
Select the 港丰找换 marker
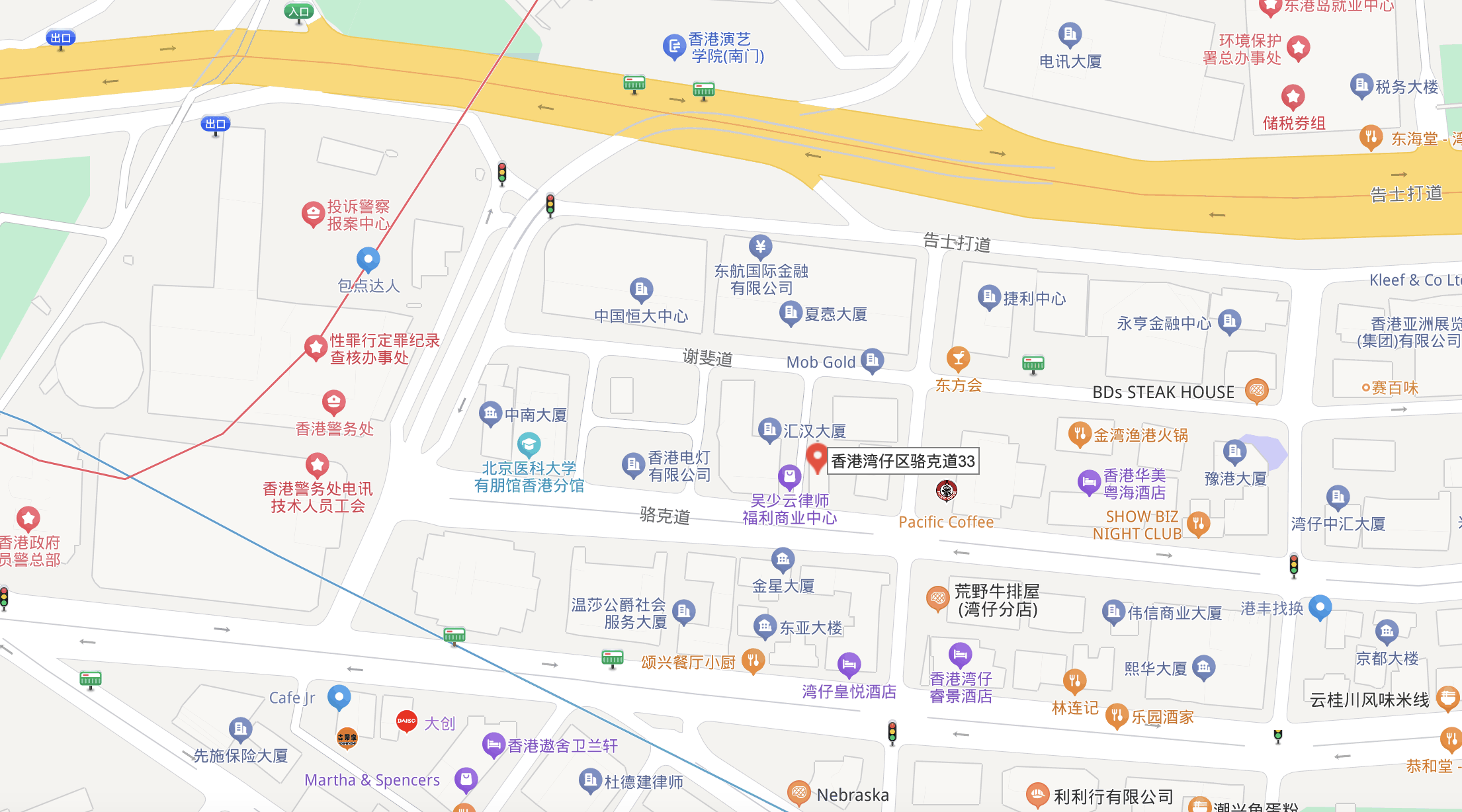coord(1320,606)
